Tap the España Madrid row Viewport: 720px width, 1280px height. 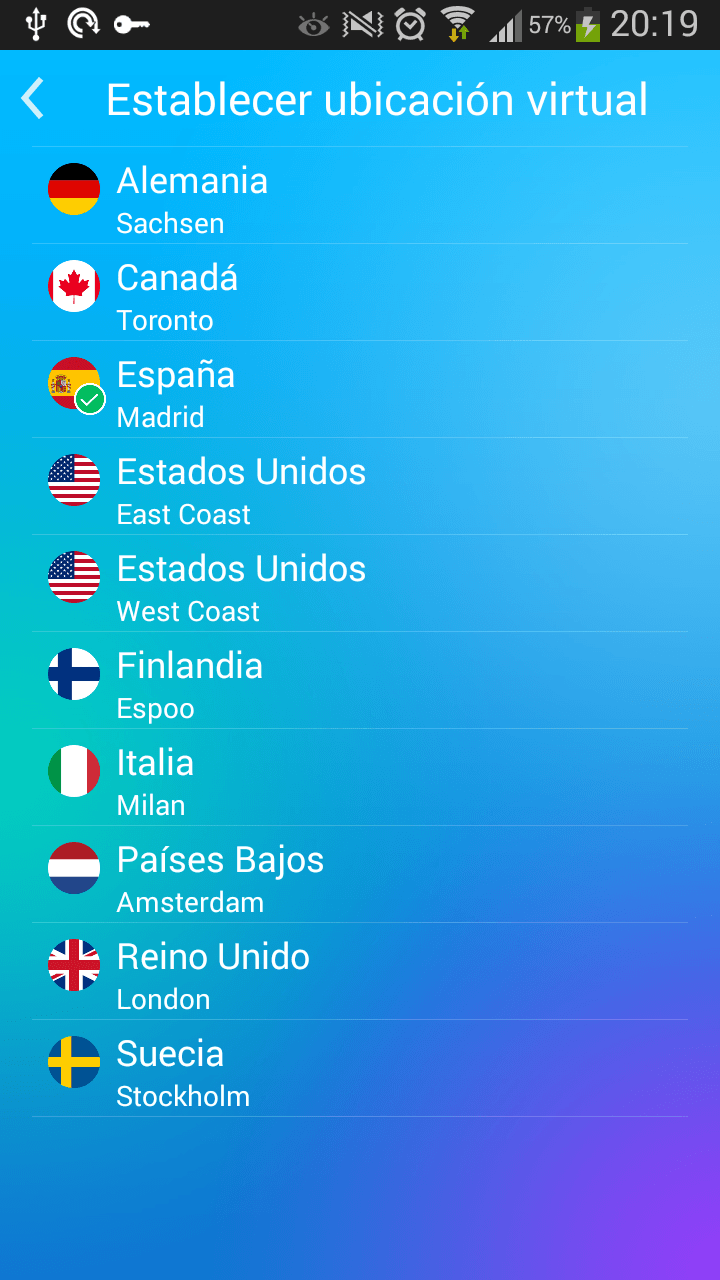(360, 390)
